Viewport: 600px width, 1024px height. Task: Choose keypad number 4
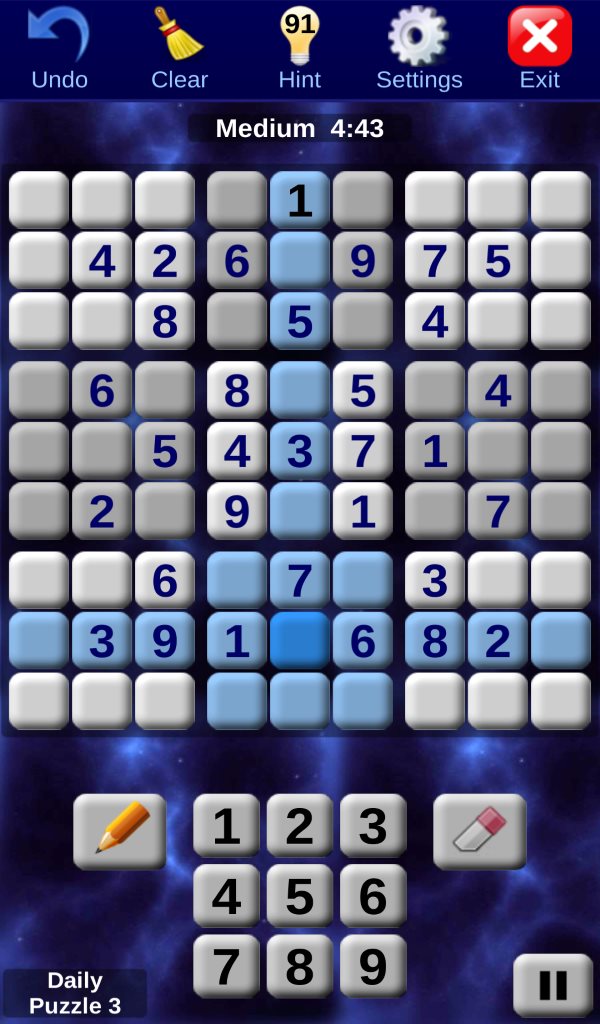point(227,897)
